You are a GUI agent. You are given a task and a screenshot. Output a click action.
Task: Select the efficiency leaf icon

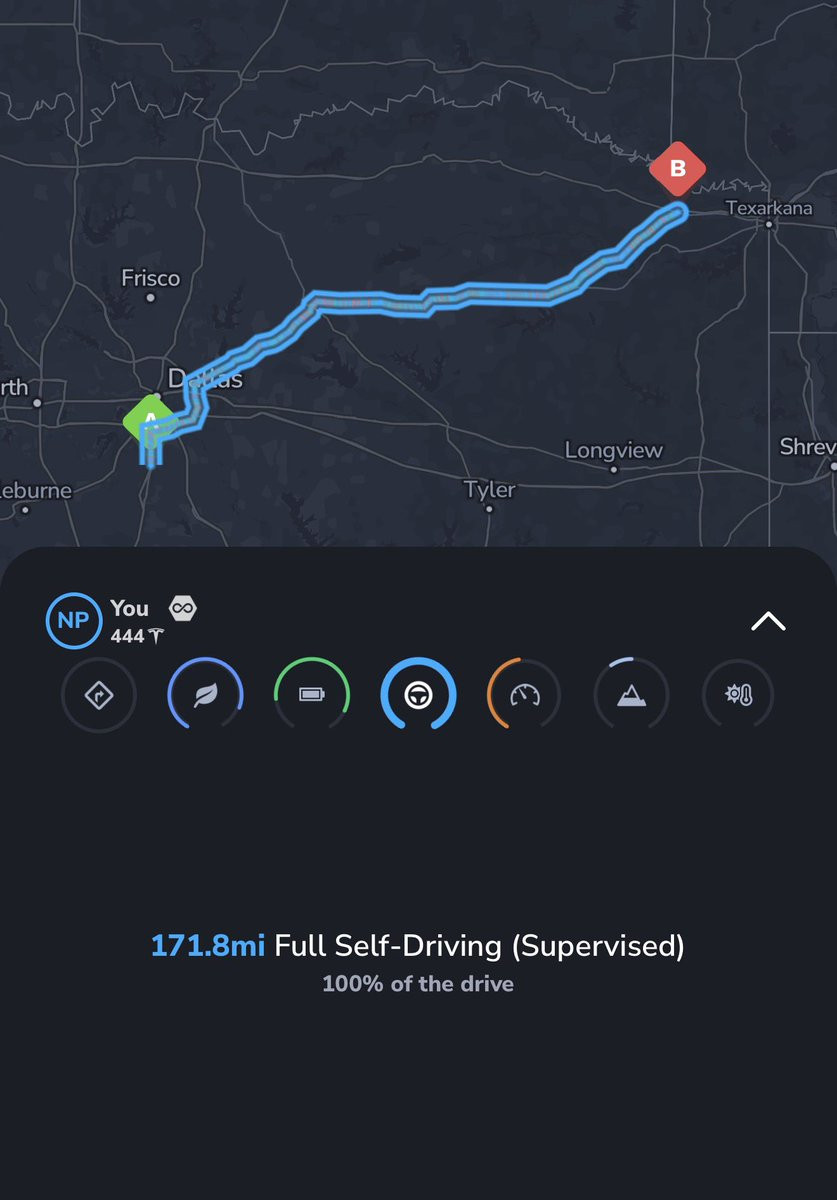pos(205,695)
